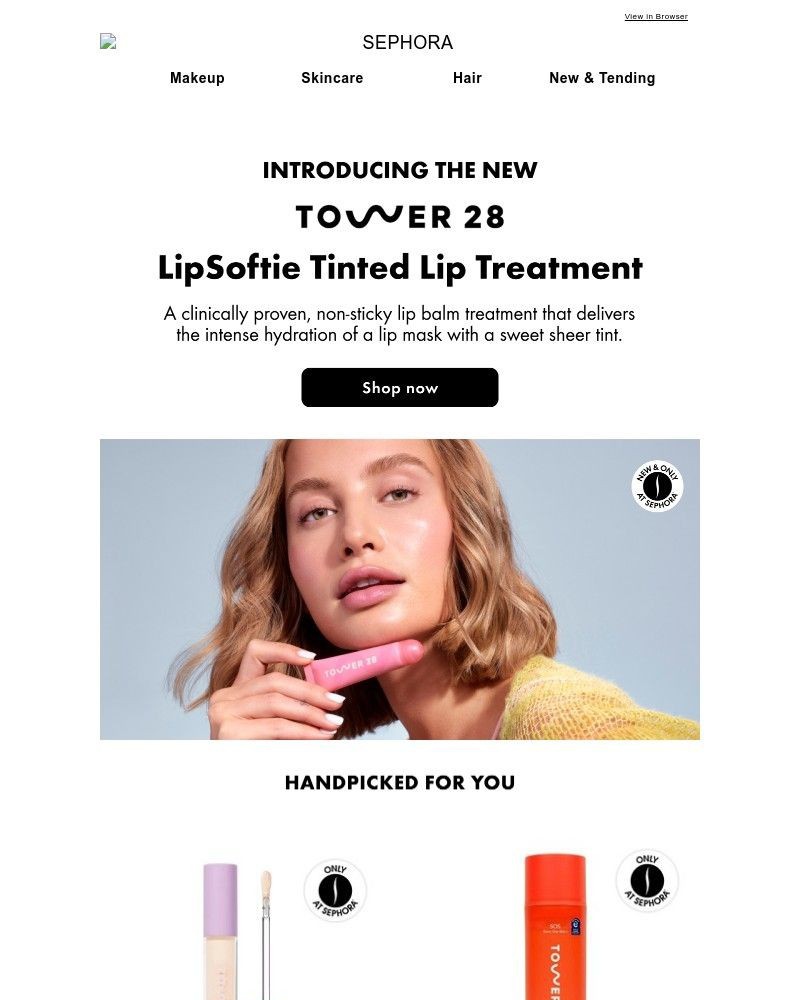Open the View in Browser link
The width and height of the screenshot is (800, 1000).
pos(655,17)
